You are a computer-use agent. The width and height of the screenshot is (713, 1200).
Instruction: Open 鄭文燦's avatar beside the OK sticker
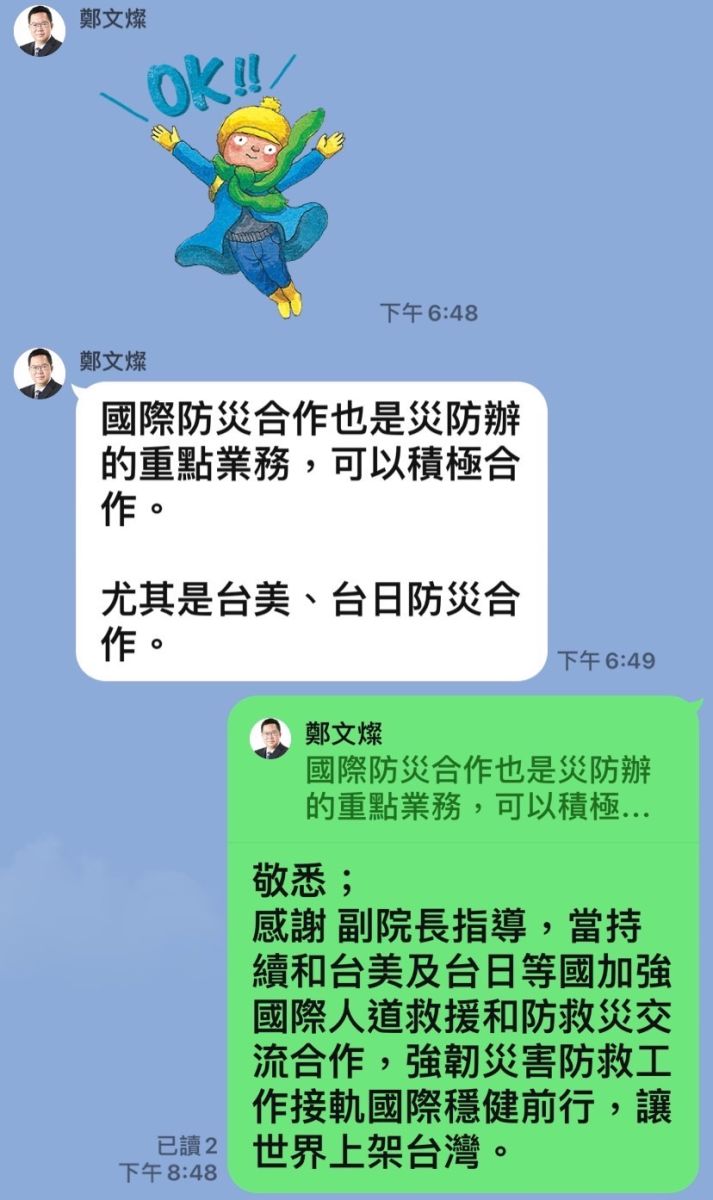coord(39,31)
